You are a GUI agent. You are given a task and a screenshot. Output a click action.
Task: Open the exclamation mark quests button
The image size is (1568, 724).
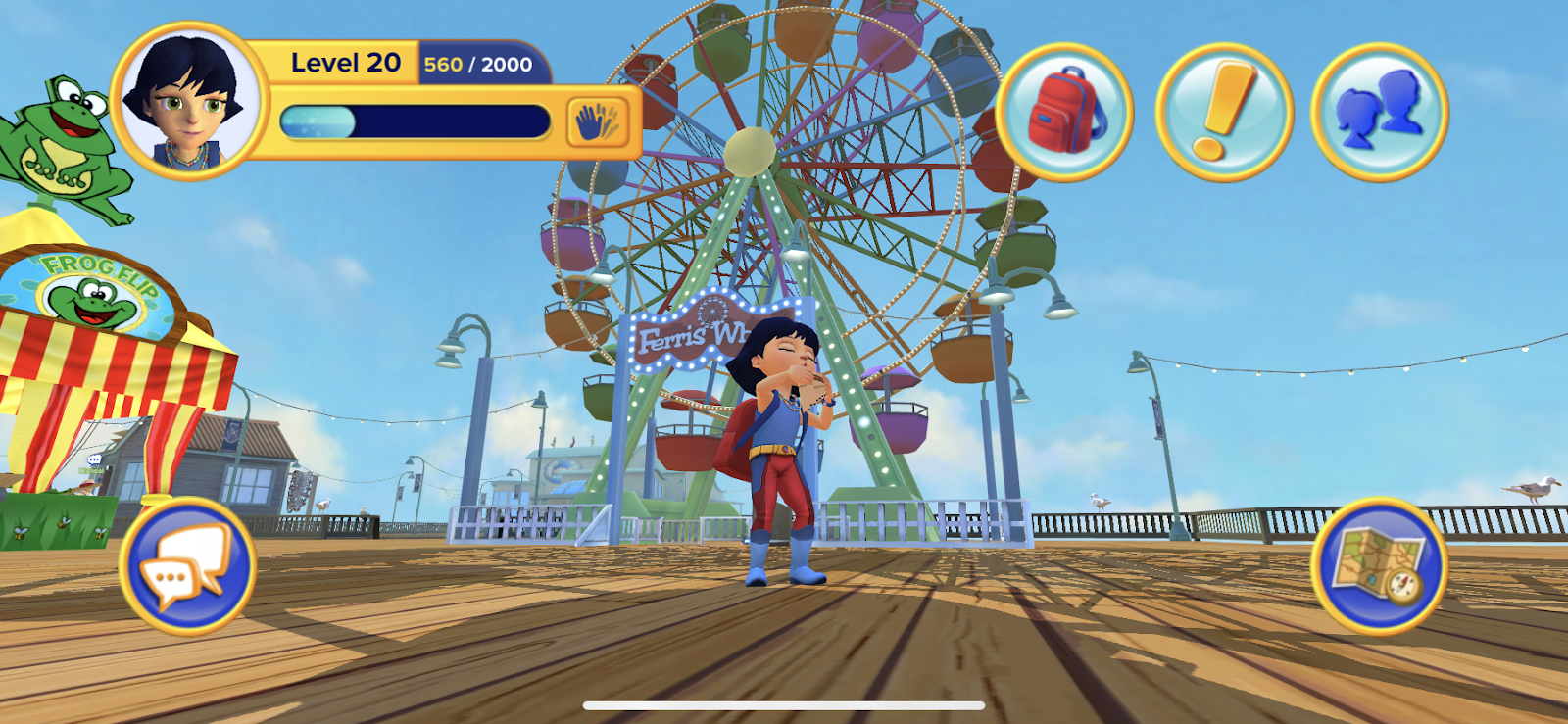(x=1224, y=112)
